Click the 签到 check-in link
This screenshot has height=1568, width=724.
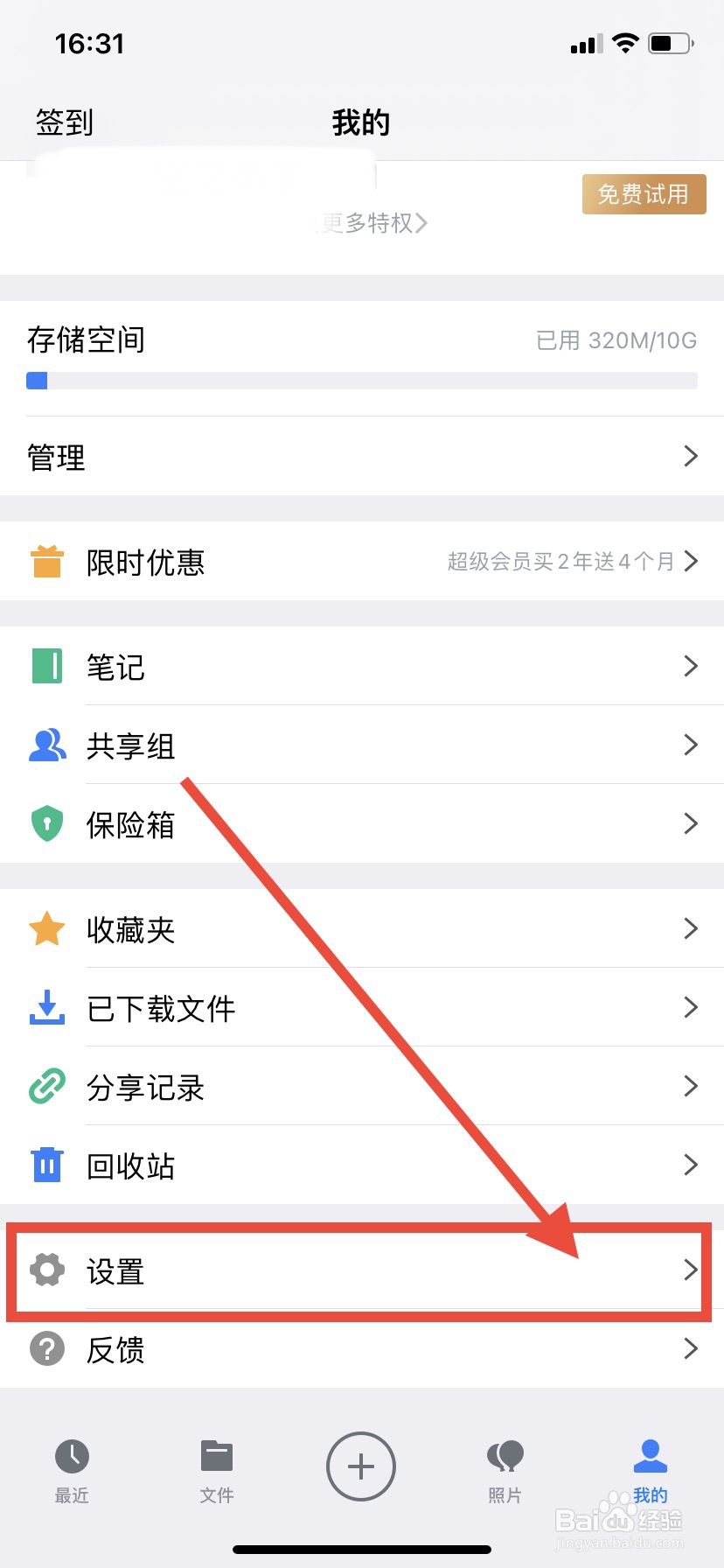point(63,122)
